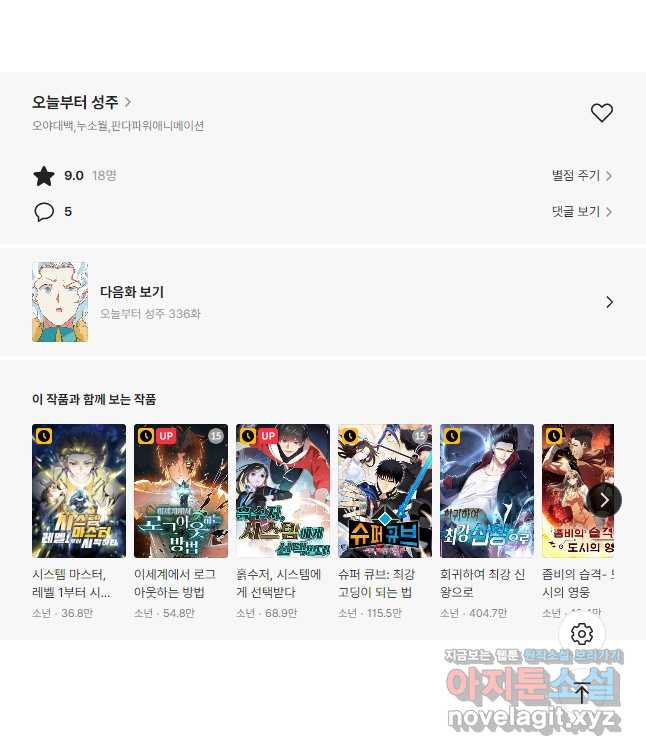This screenshot has height=756, width=646.
Task: Open 별점 주기 to rate
Action: click(582, 176)
